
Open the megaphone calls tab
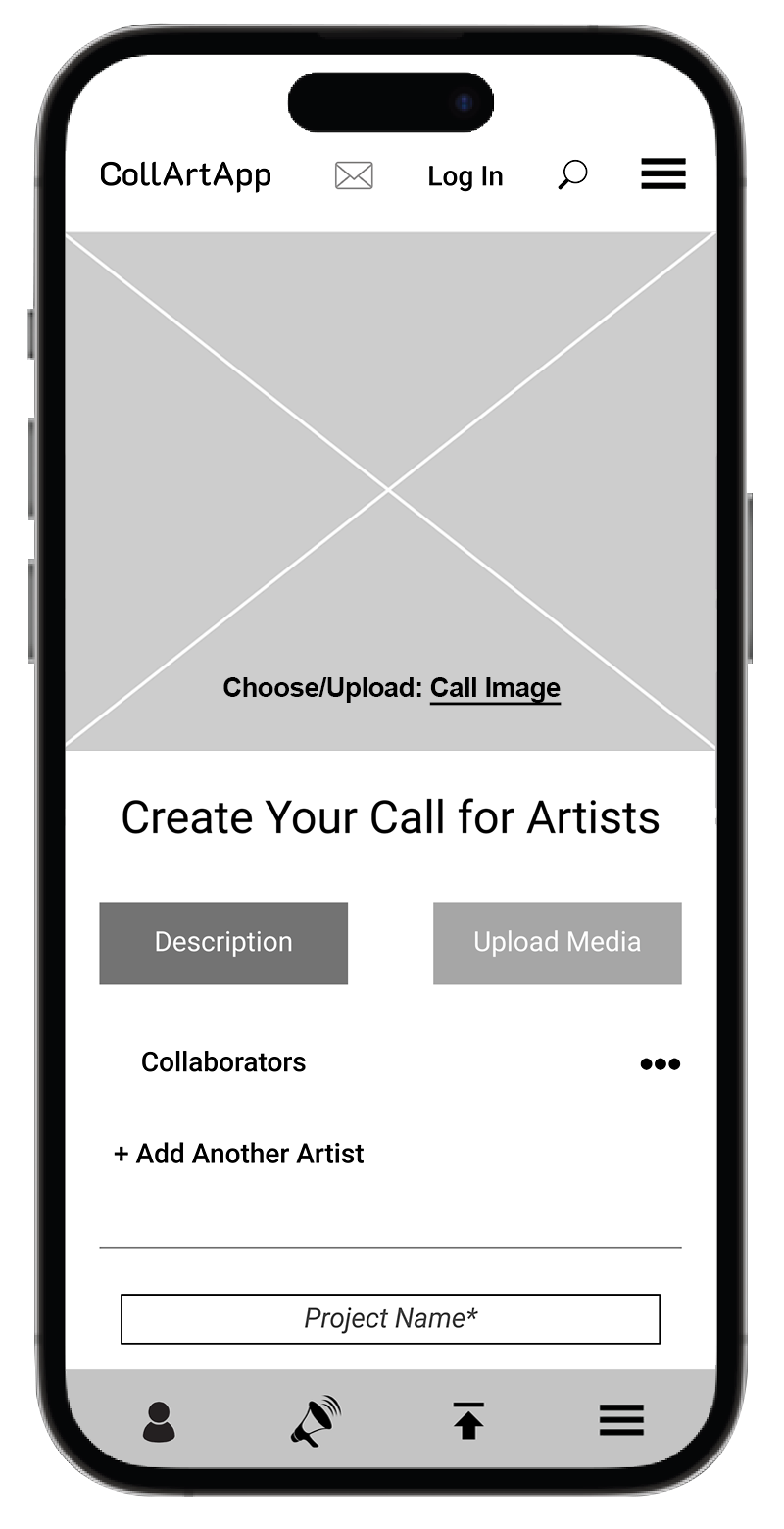(x=316, y=1421)
